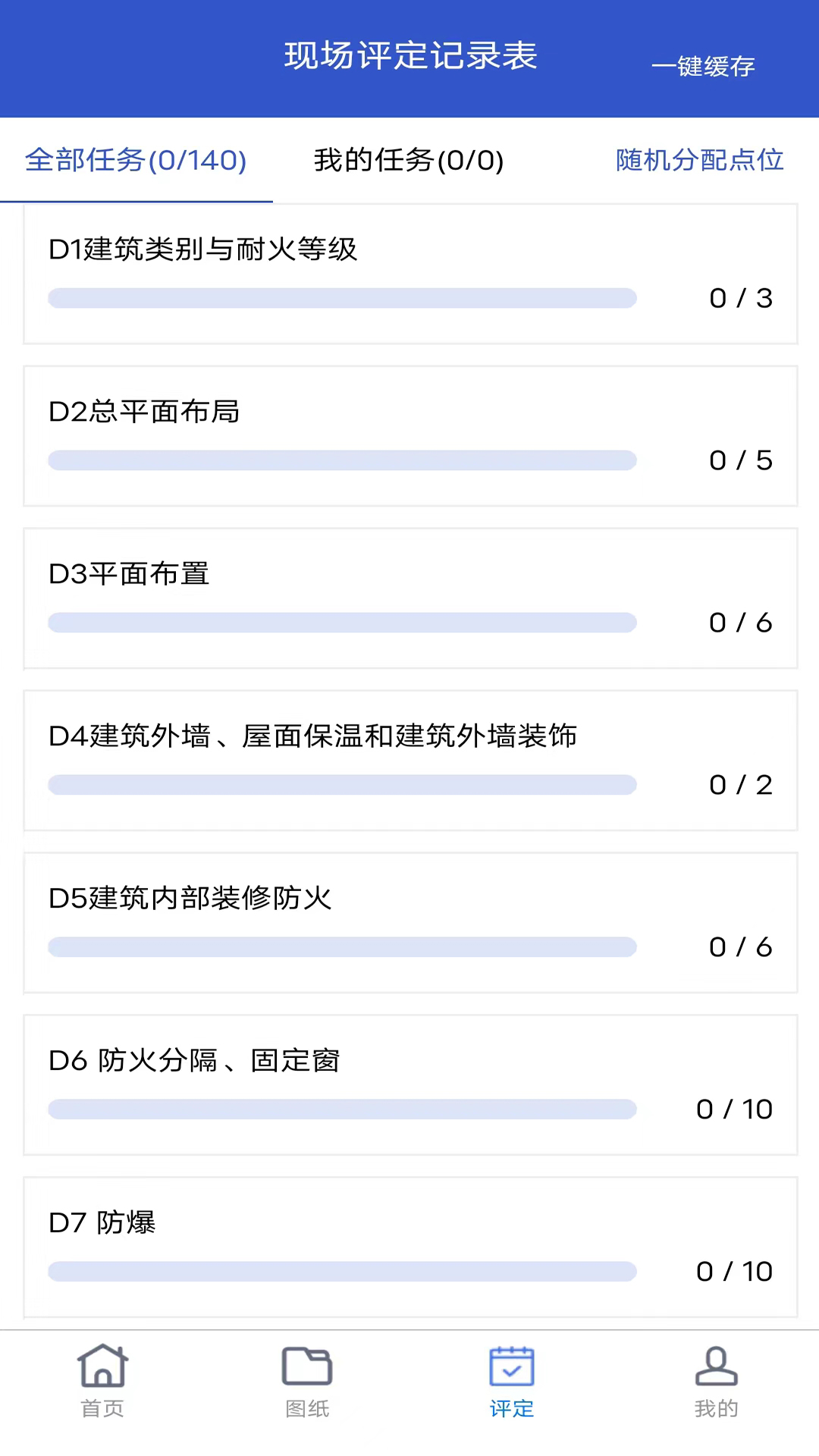The image size is (819, 1456).
Task: Switch to the 全部任务(0/140) tab
Action: 136,161
